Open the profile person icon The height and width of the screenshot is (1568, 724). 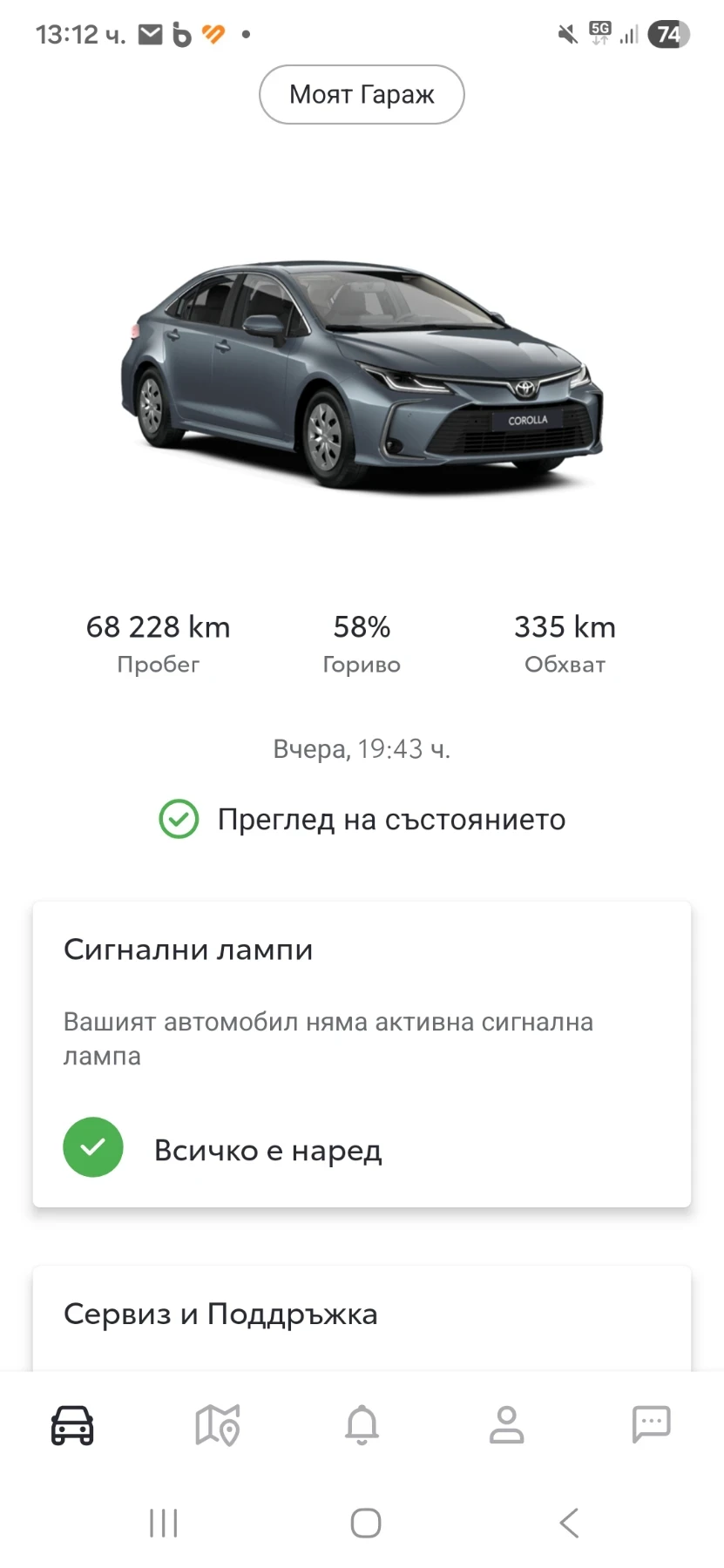(506, 1426)
